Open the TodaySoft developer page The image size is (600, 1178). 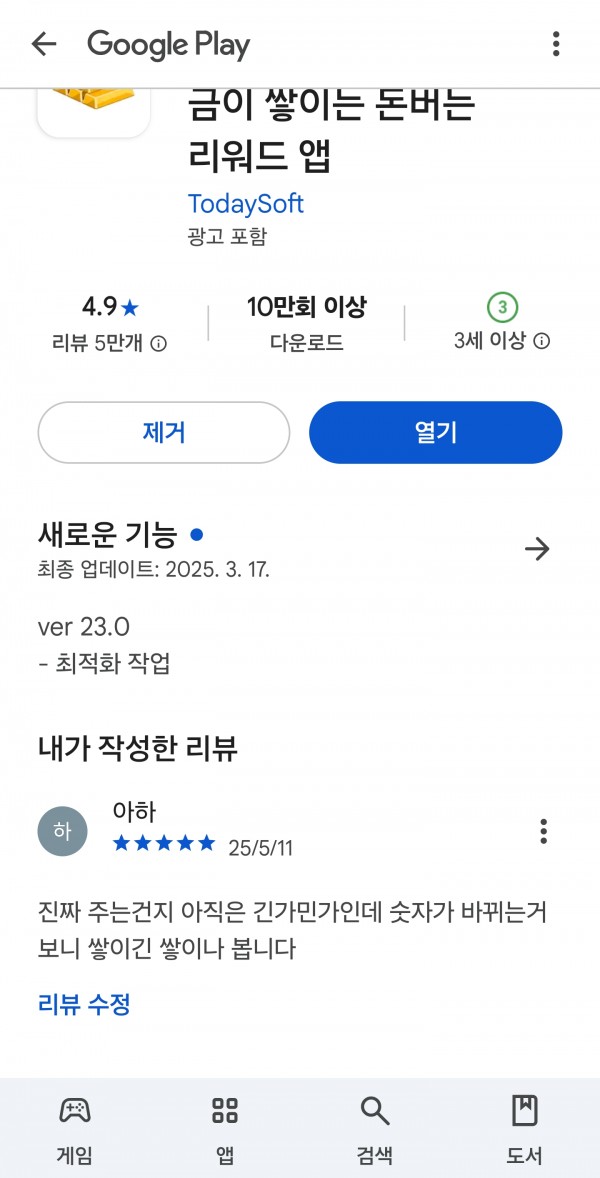click(246, 204)
